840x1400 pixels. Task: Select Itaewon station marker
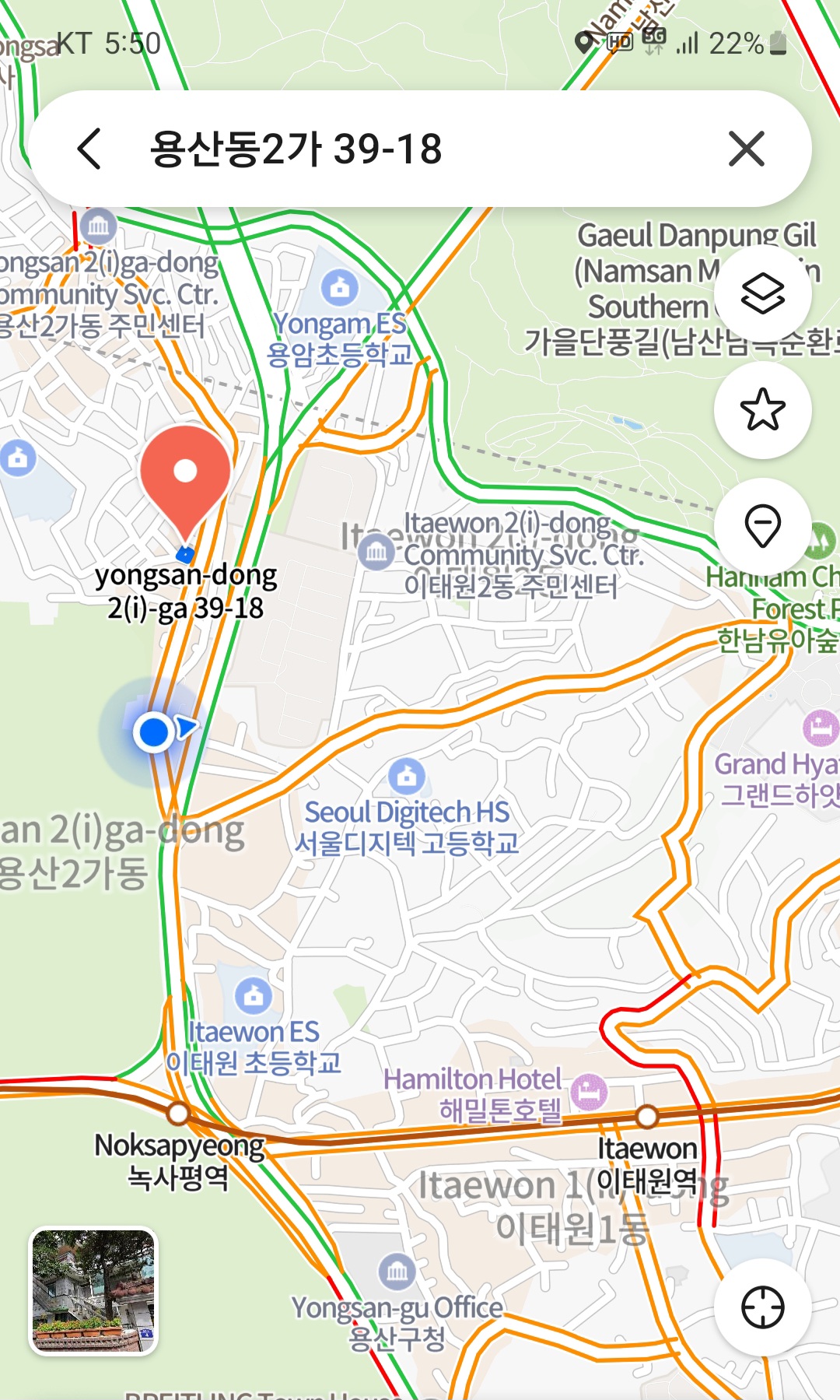(647, 1117)
